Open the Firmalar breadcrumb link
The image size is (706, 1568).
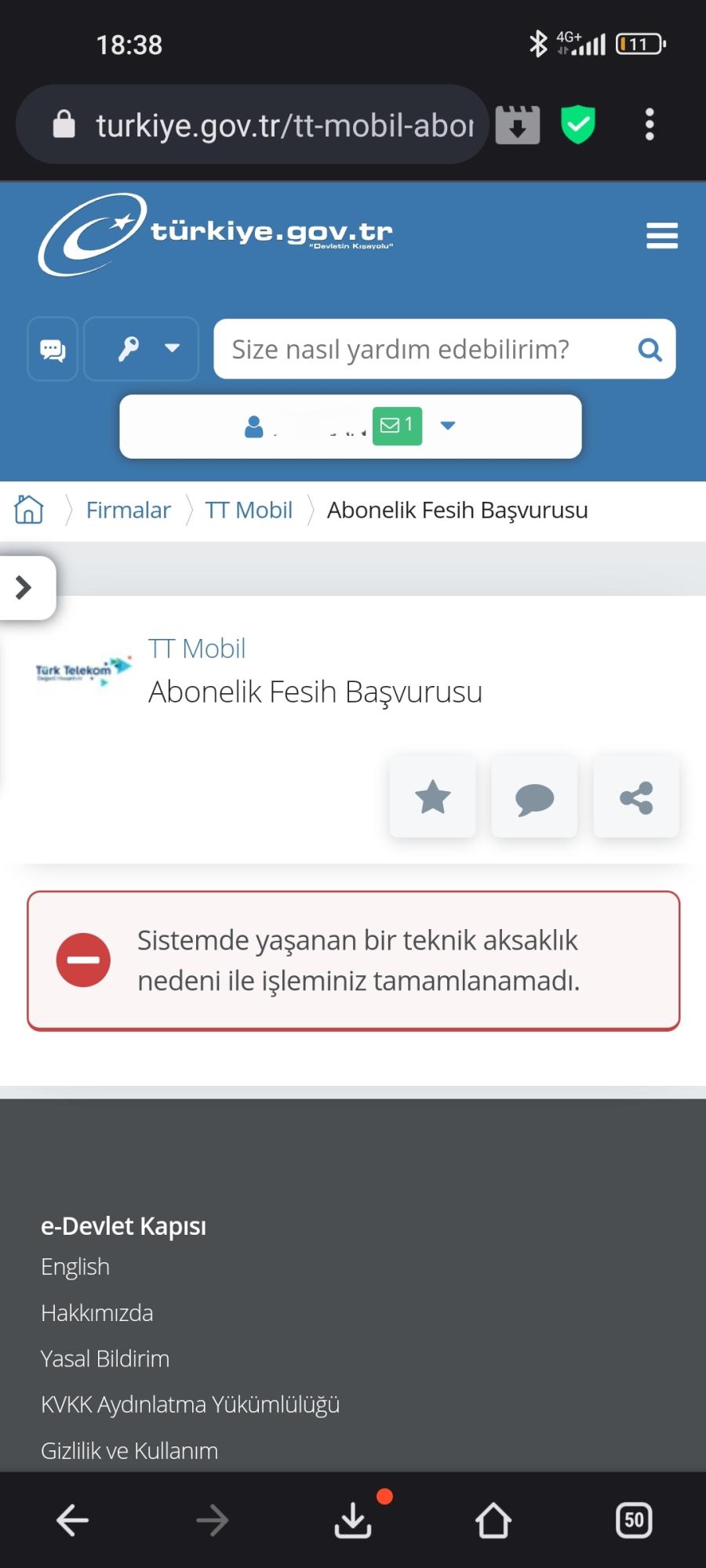[x=128, y=510]
